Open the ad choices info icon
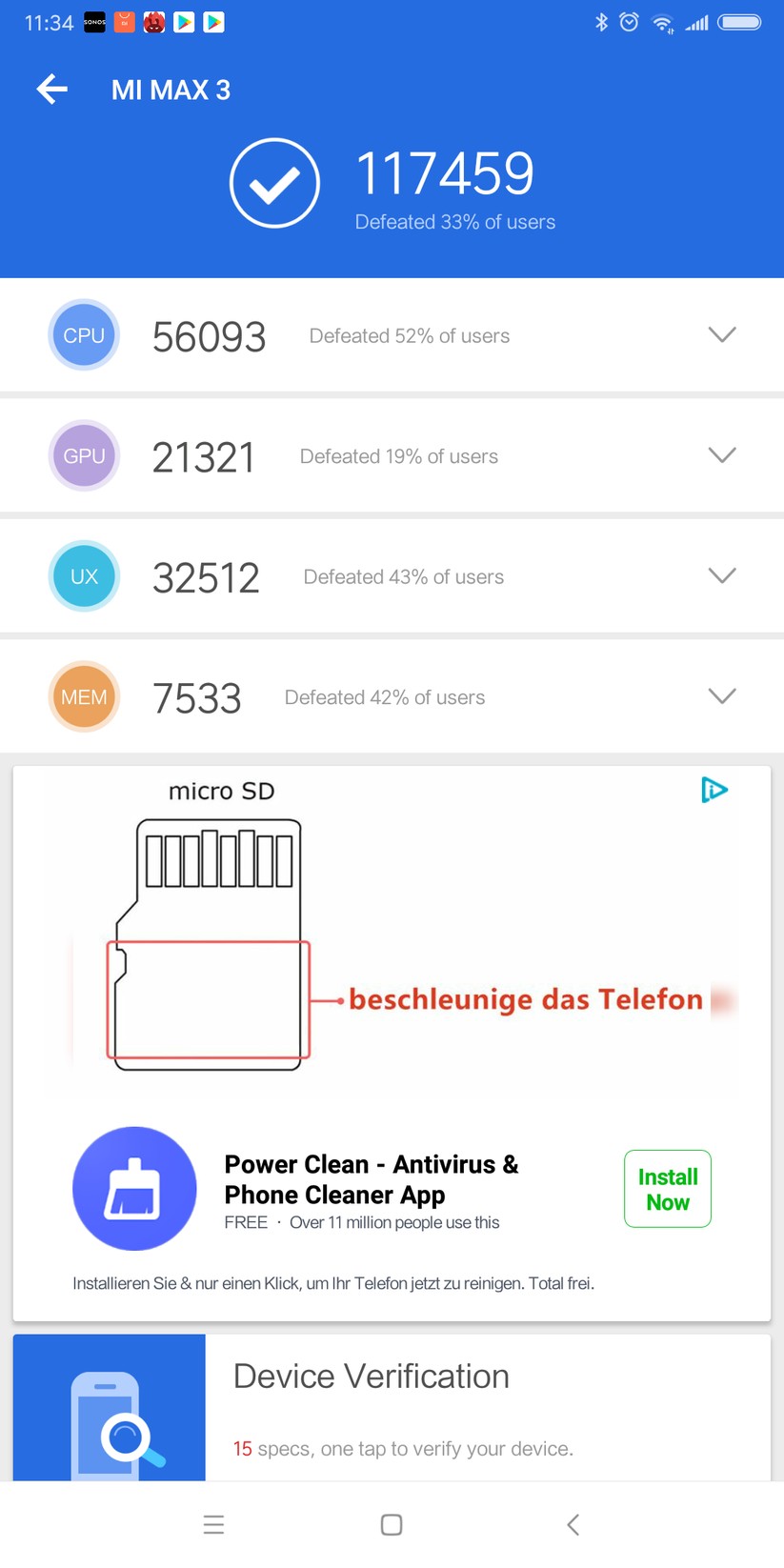Screen dimensions: 784x1568 click(714, 790)
